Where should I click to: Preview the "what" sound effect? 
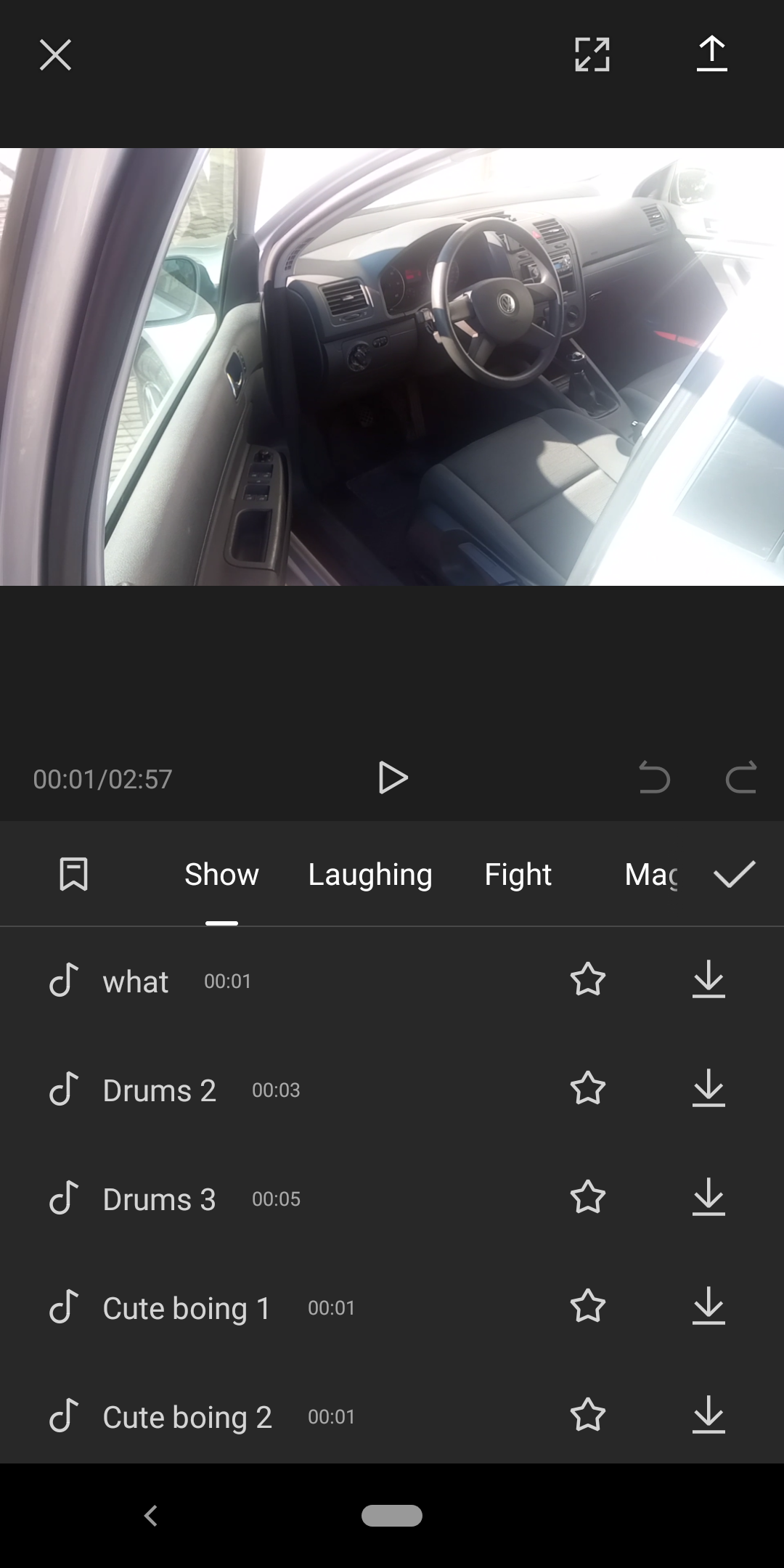(x=136, y=981)
